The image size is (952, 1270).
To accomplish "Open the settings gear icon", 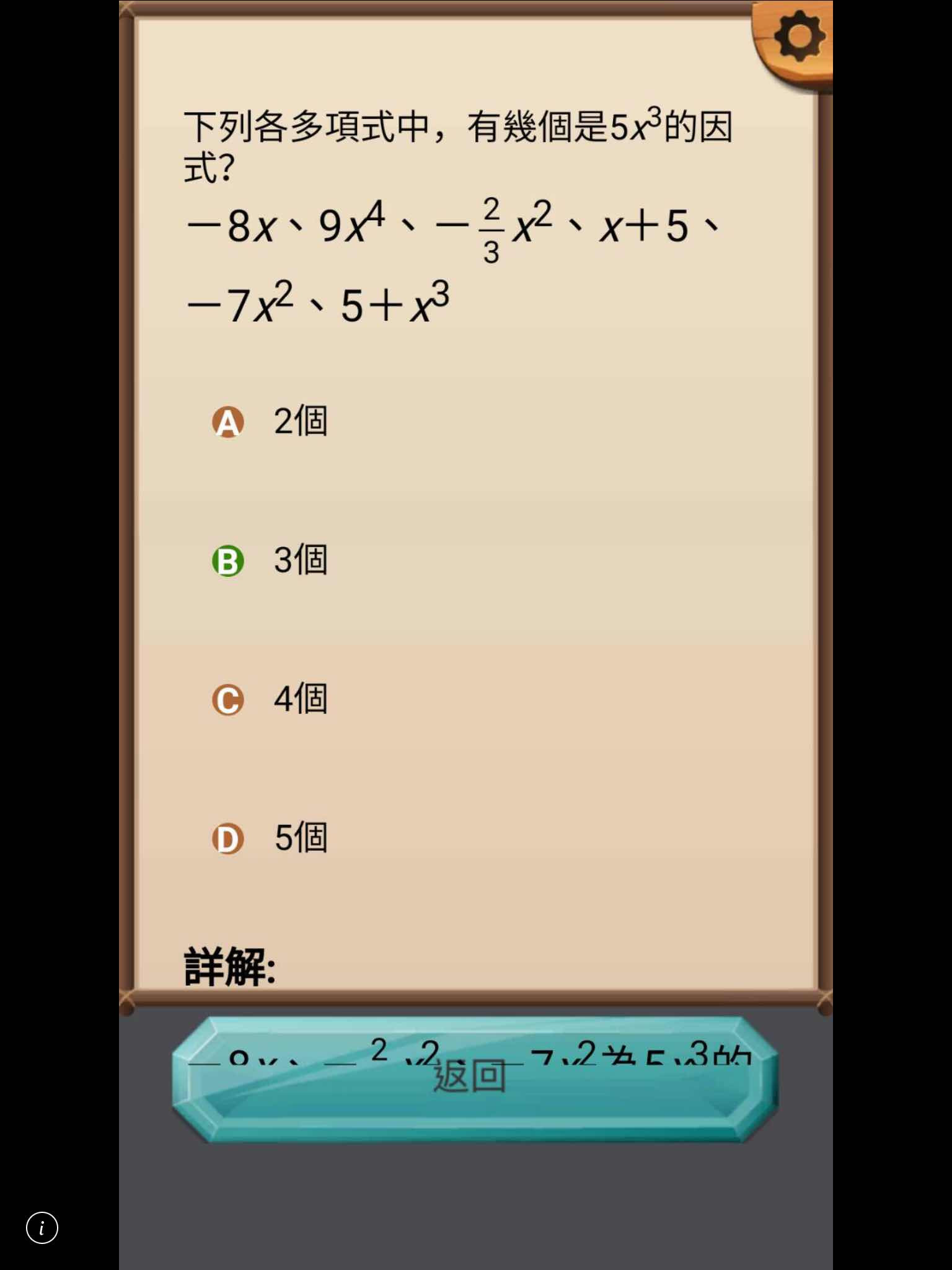I will pos(799,37).
